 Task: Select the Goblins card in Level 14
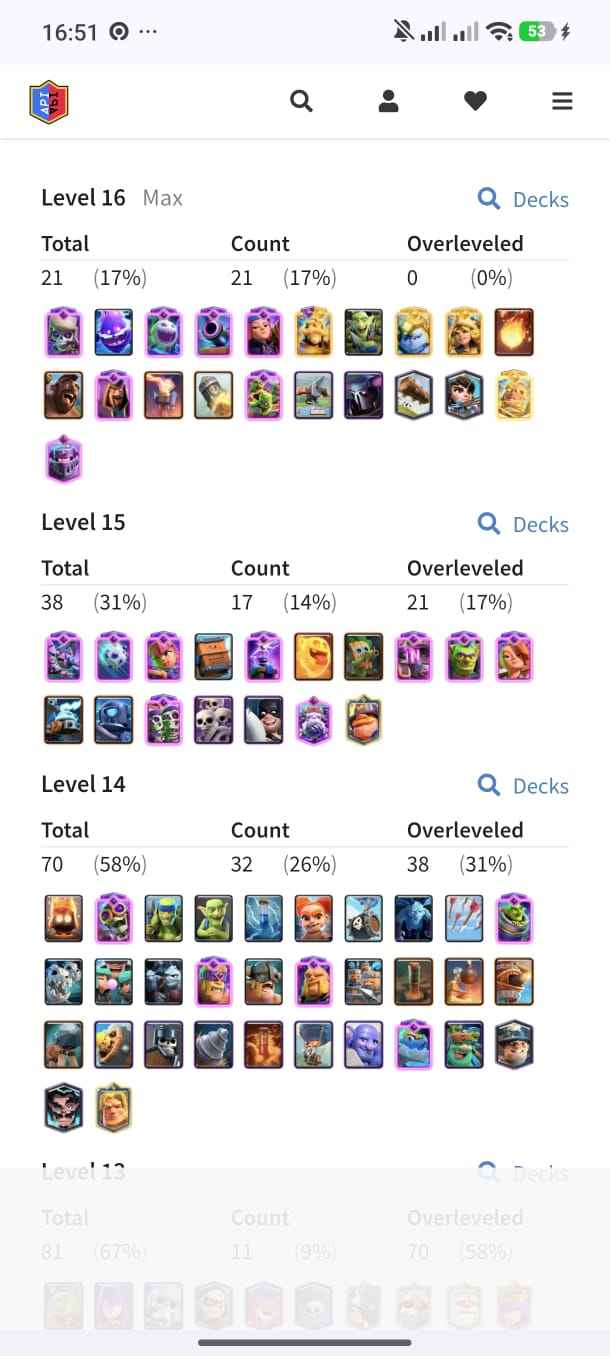click(214, 919)
